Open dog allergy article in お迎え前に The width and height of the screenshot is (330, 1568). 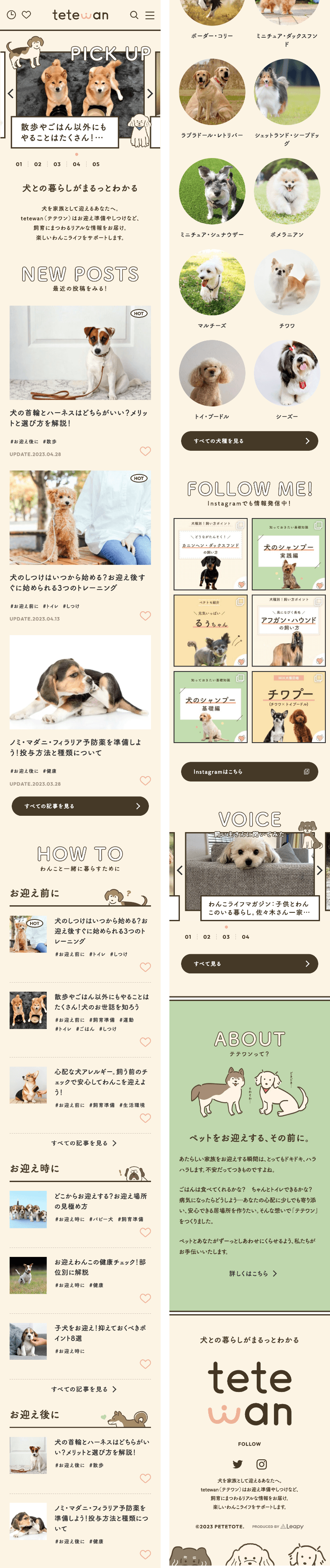[100, 1082]
